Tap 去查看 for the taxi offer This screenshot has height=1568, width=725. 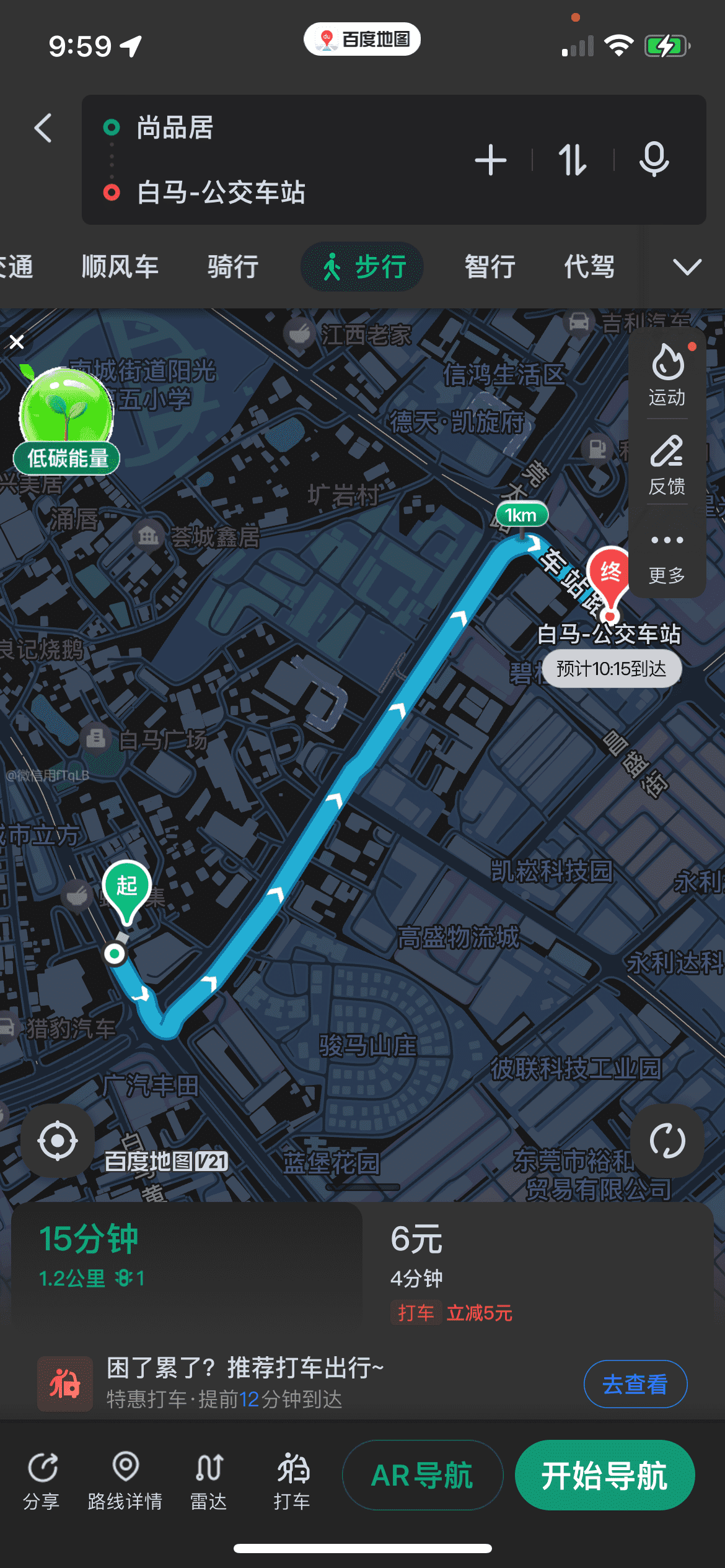(635, 1383)
